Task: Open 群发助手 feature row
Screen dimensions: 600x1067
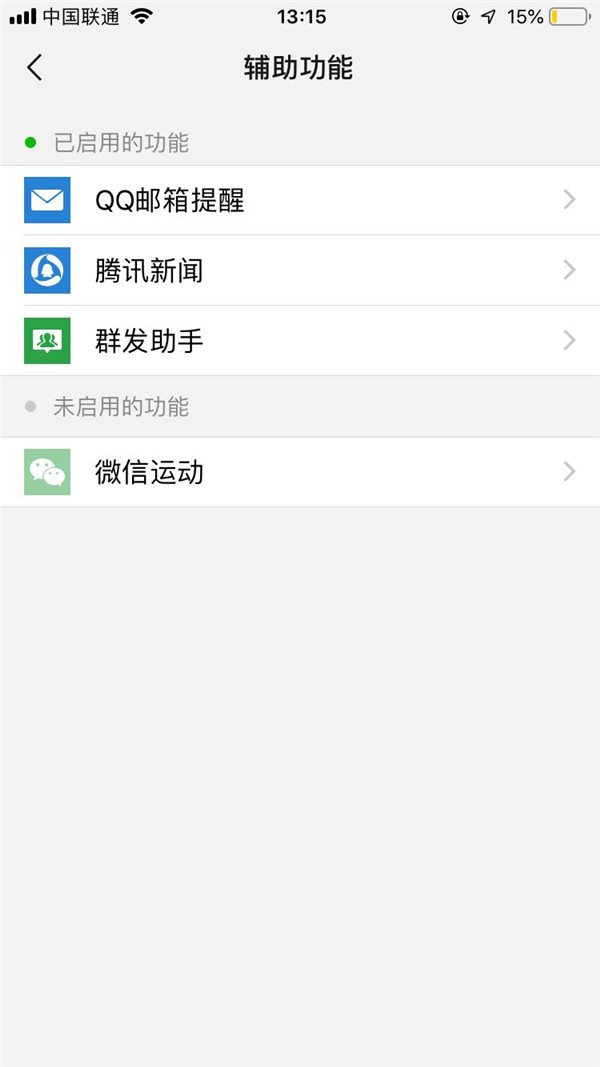Action: [300, 341]
